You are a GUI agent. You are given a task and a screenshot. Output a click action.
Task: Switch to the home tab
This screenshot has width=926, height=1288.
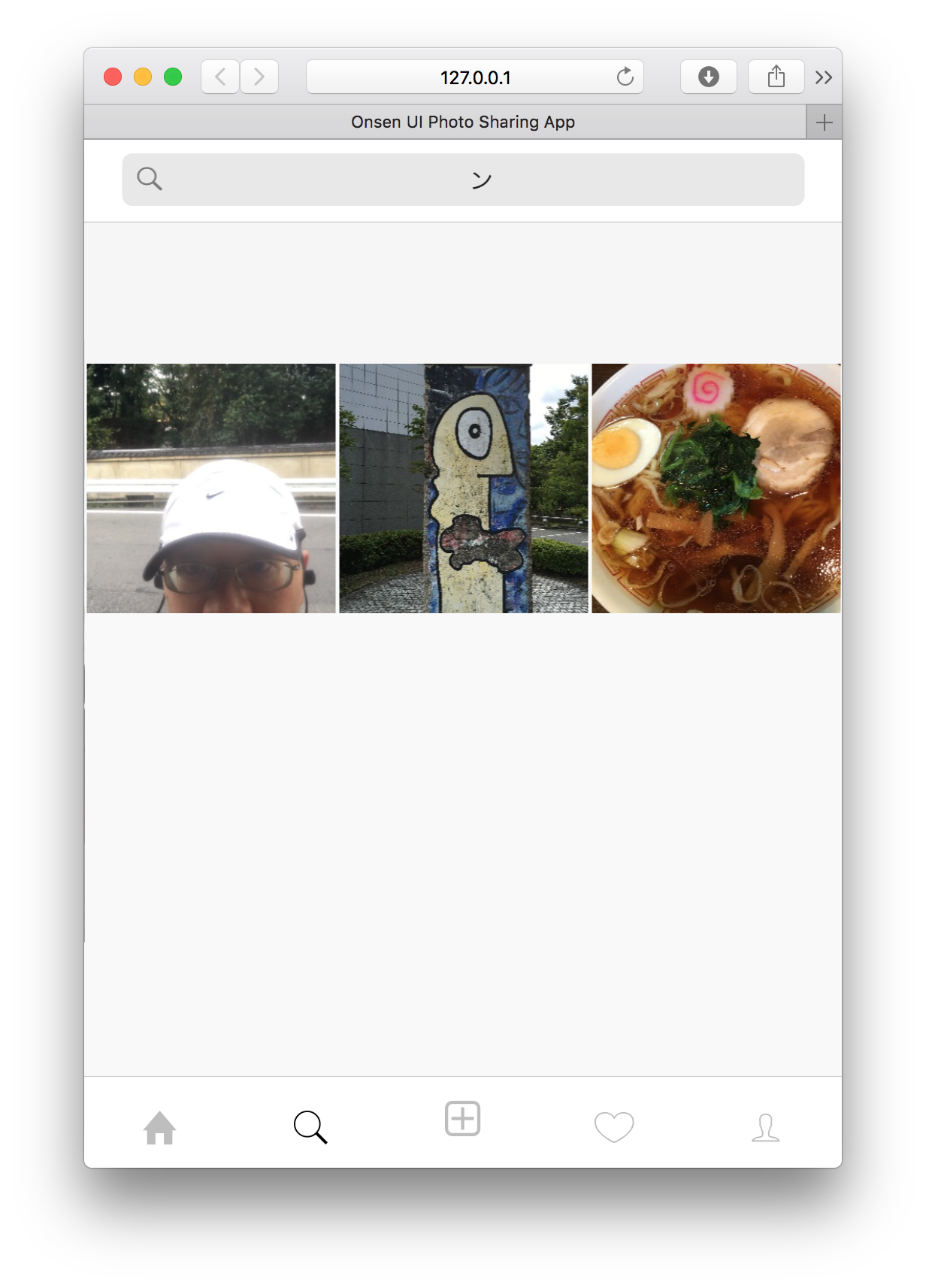coord(160,1127)
